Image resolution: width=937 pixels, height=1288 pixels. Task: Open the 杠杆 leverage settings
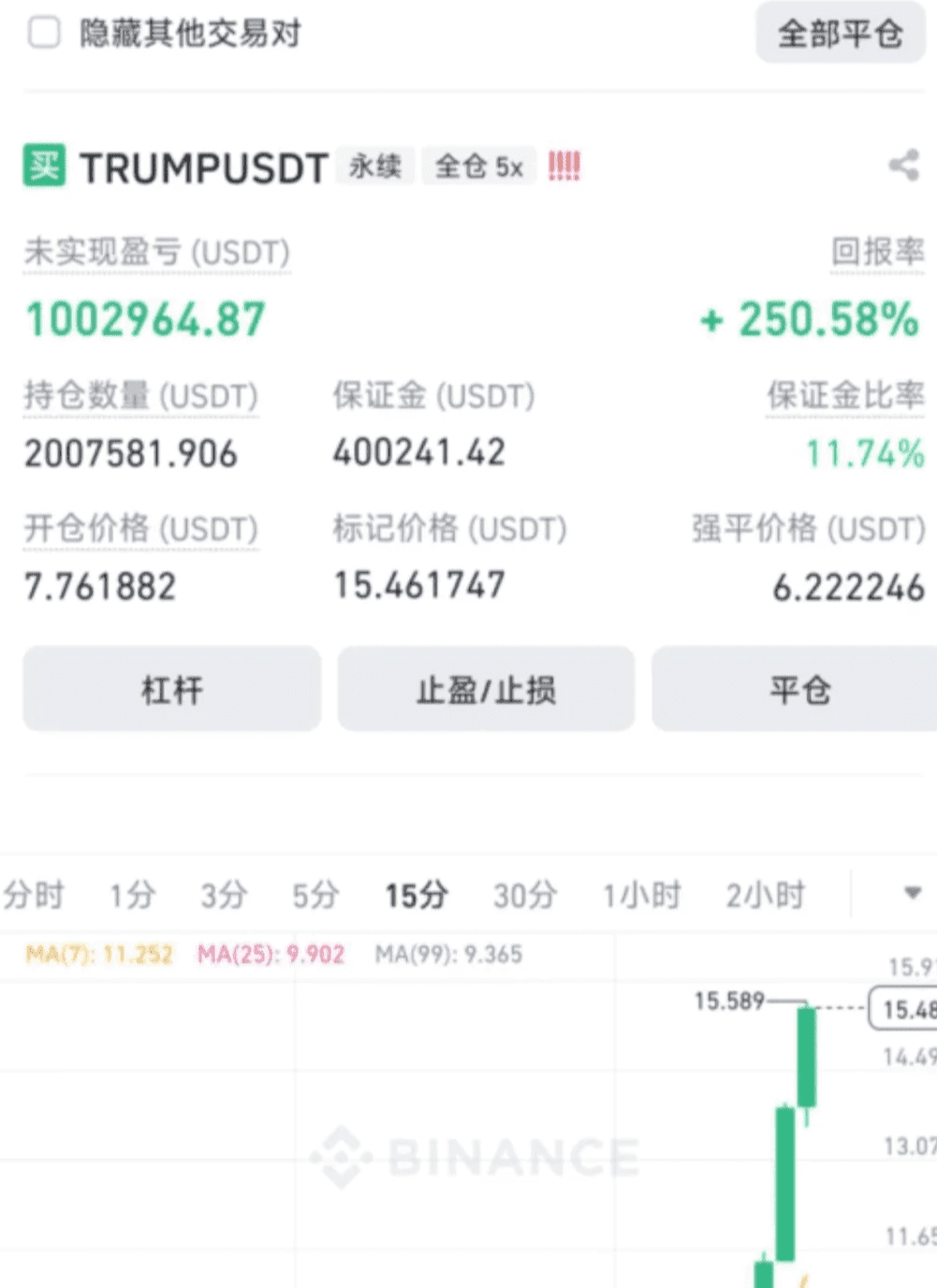pyautogui.click(x=172, y=690)
